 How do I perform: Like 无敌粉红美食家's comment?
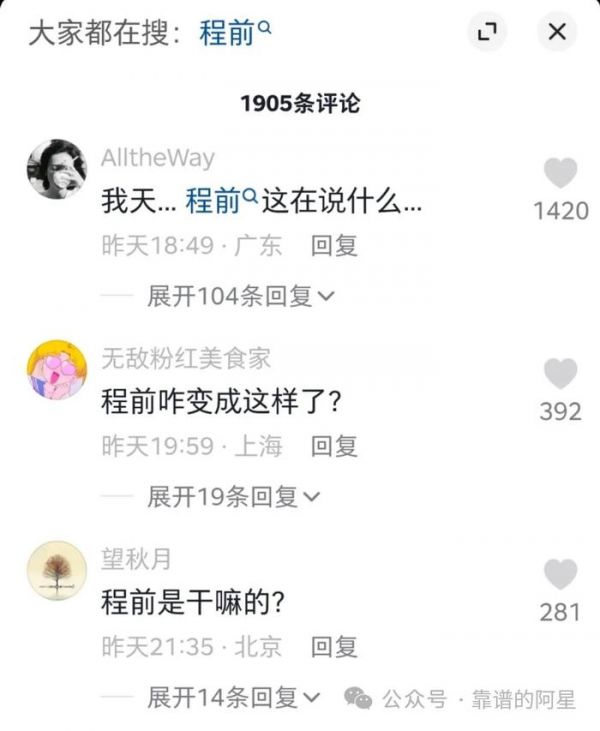point(560,374)
